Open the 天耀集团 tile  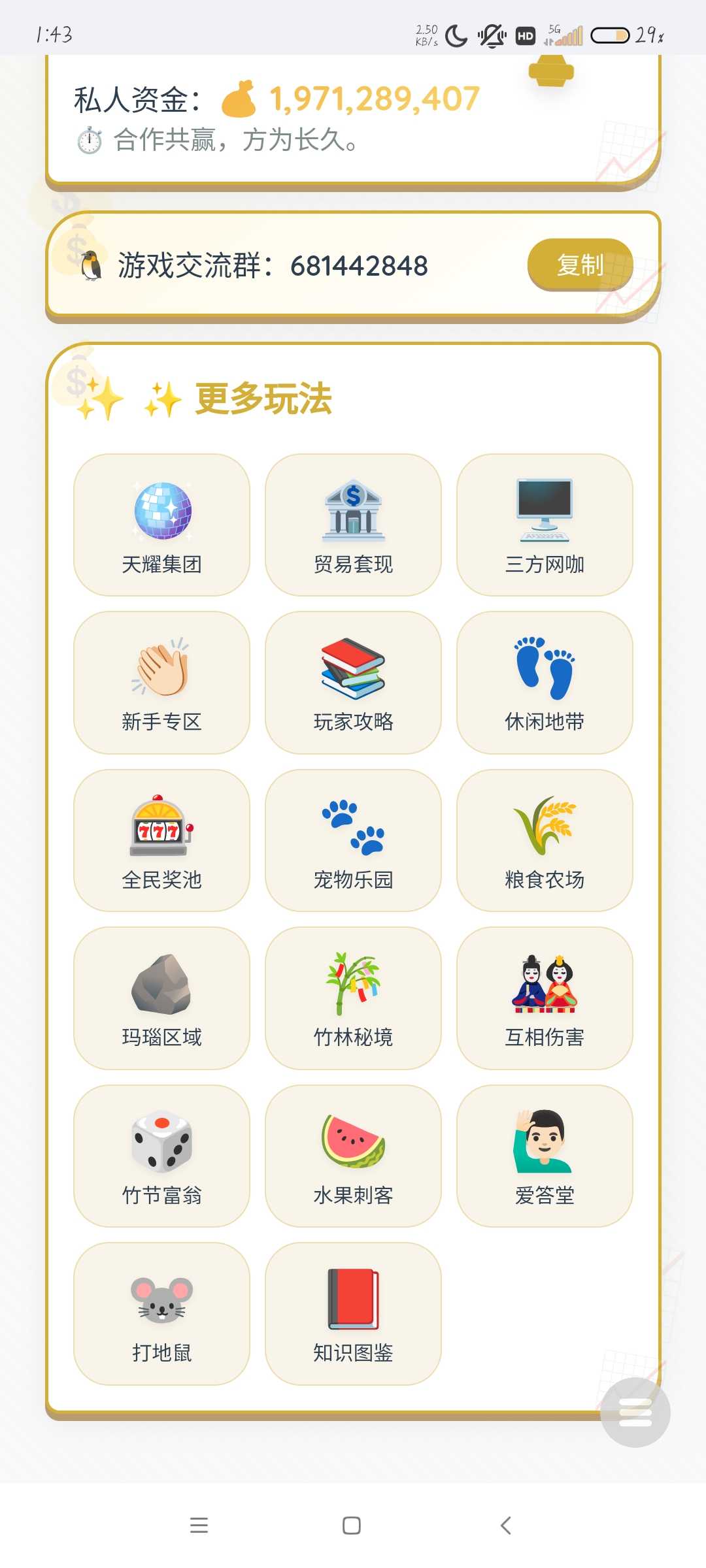(161, 525)
